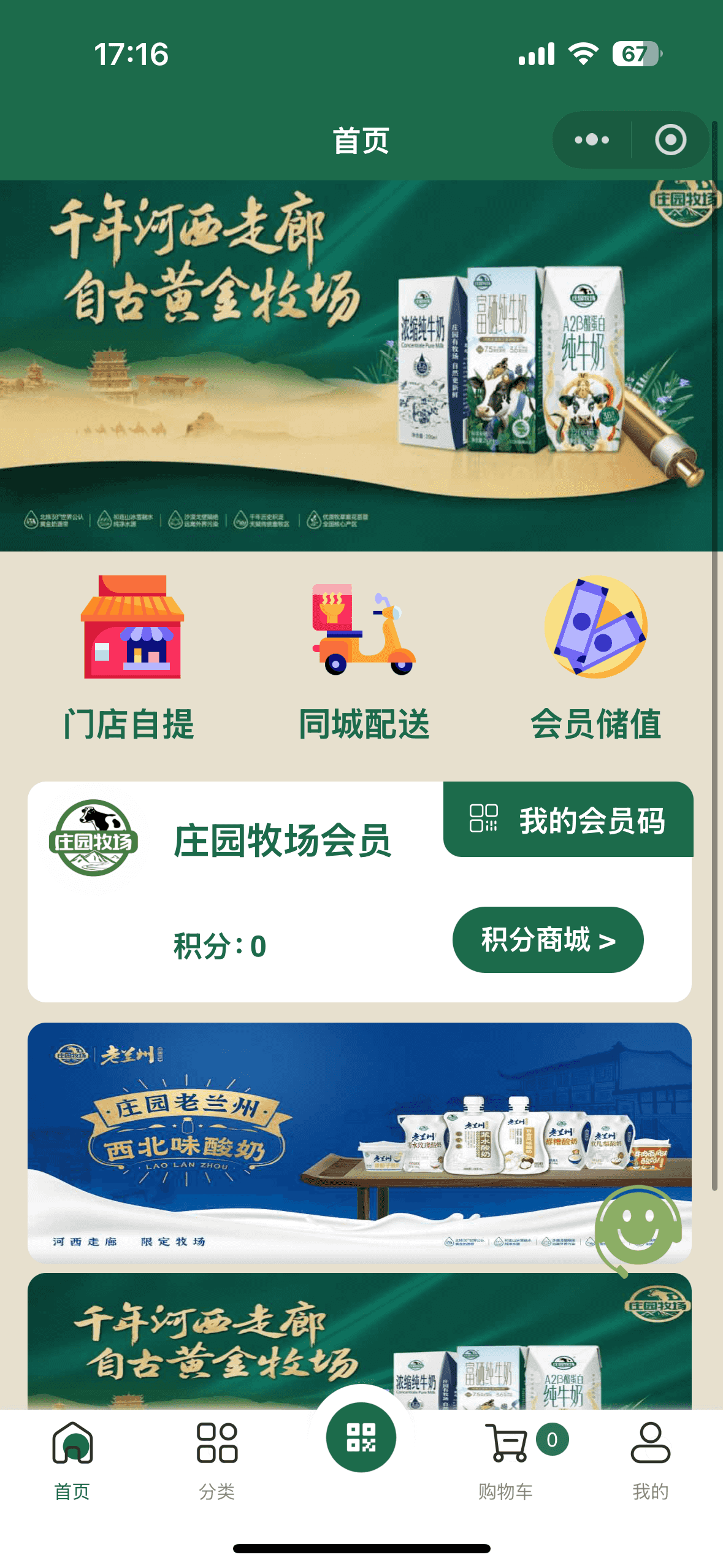This screenshot has height=1568, width=723.
Task: Open the top 千年河西走廊 milk banner
Action: click(361, 366)
